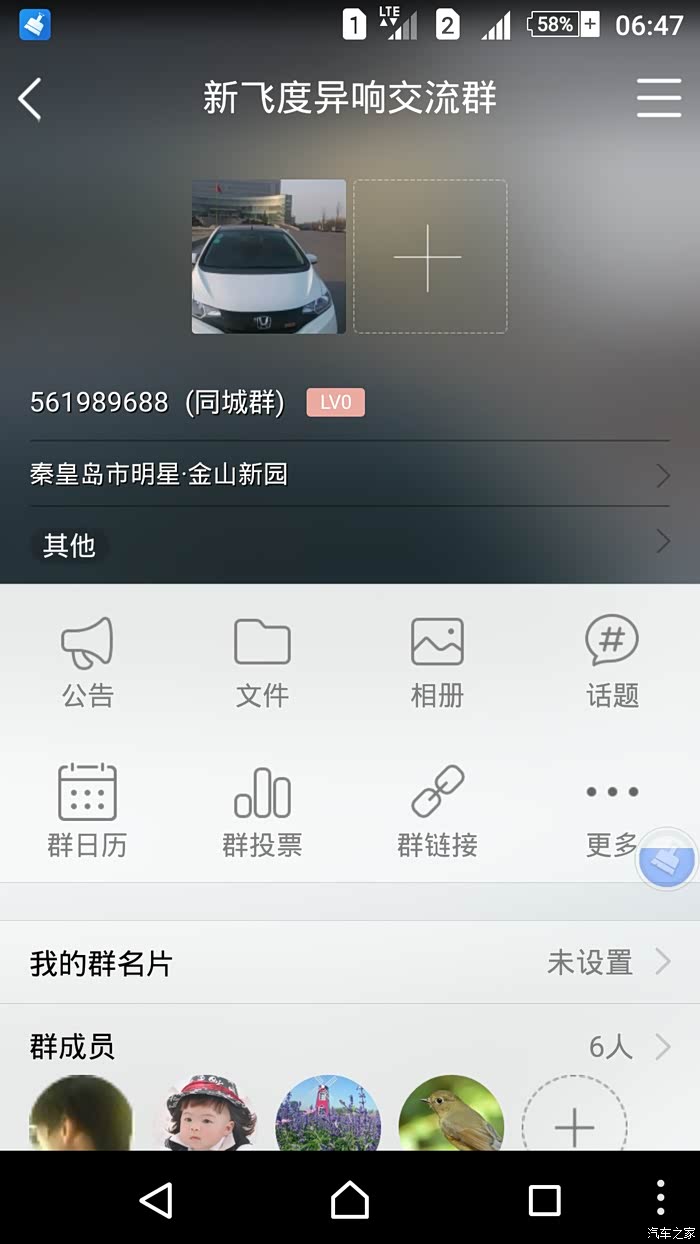
Task: Open 我的群名片 to set group card
Action: pyautogui.click(x=349, y=963)
